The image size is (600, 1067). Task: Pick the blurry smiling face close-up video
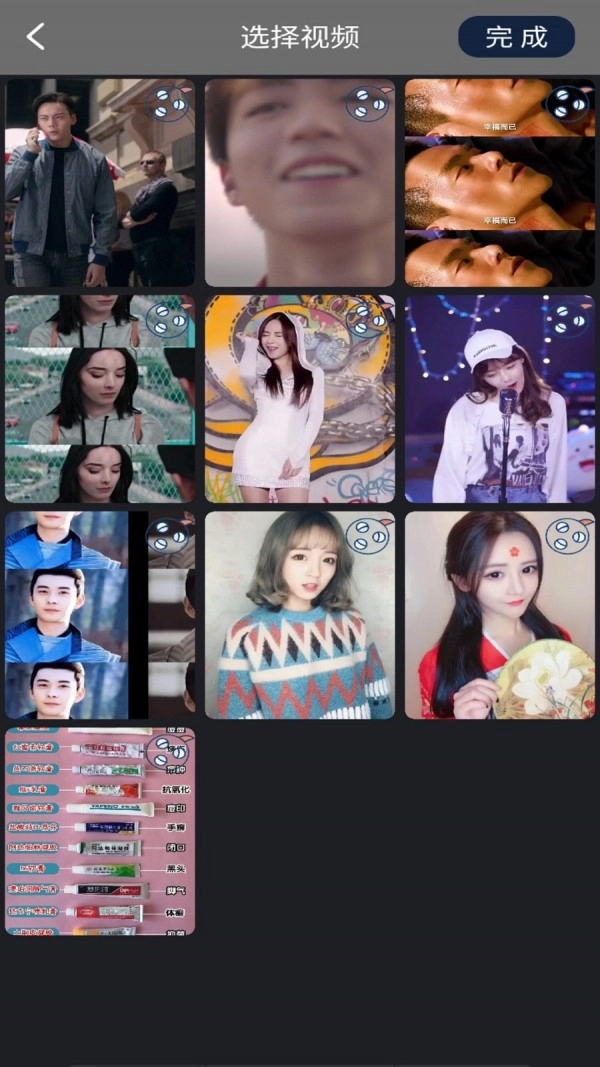coord(300,183)
